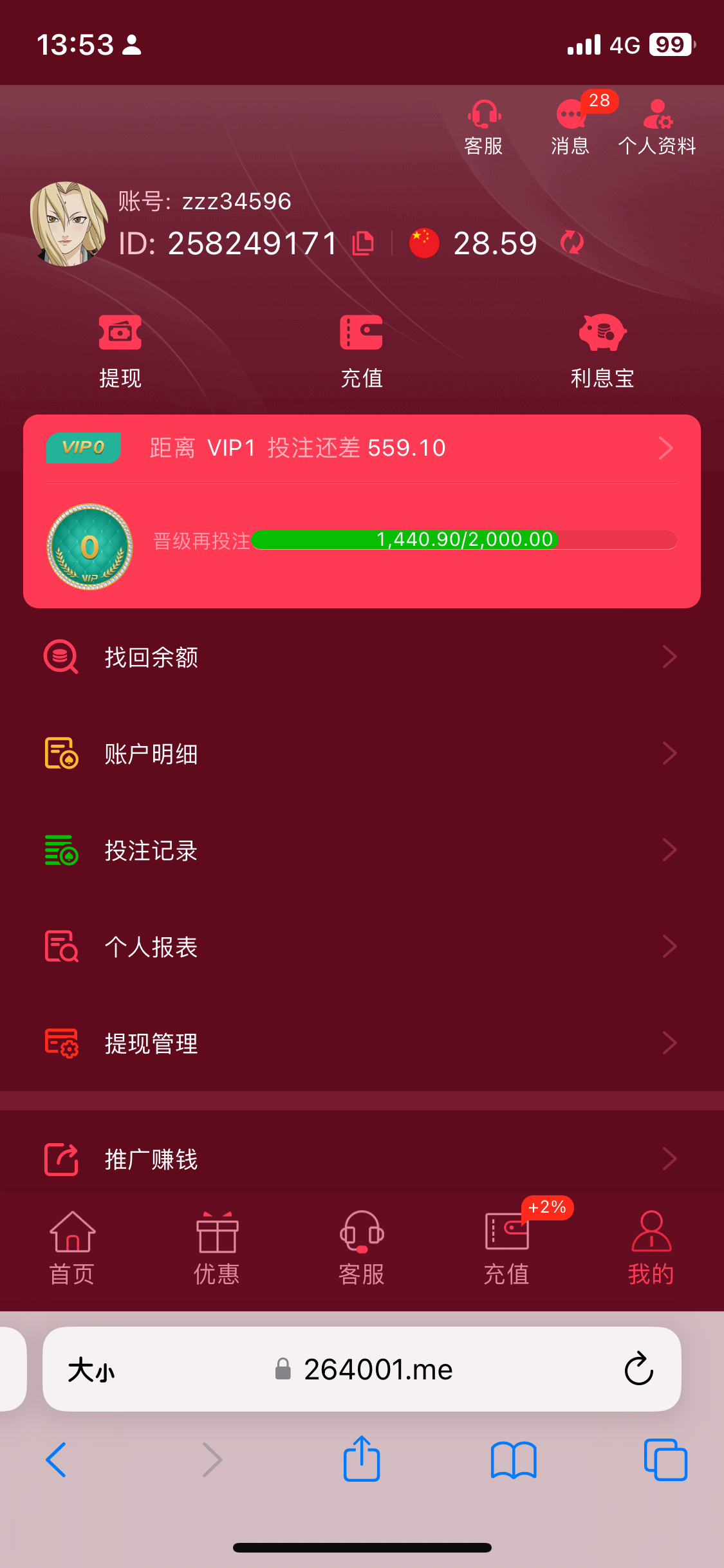Open 账户明细 account details

(362, 754)
